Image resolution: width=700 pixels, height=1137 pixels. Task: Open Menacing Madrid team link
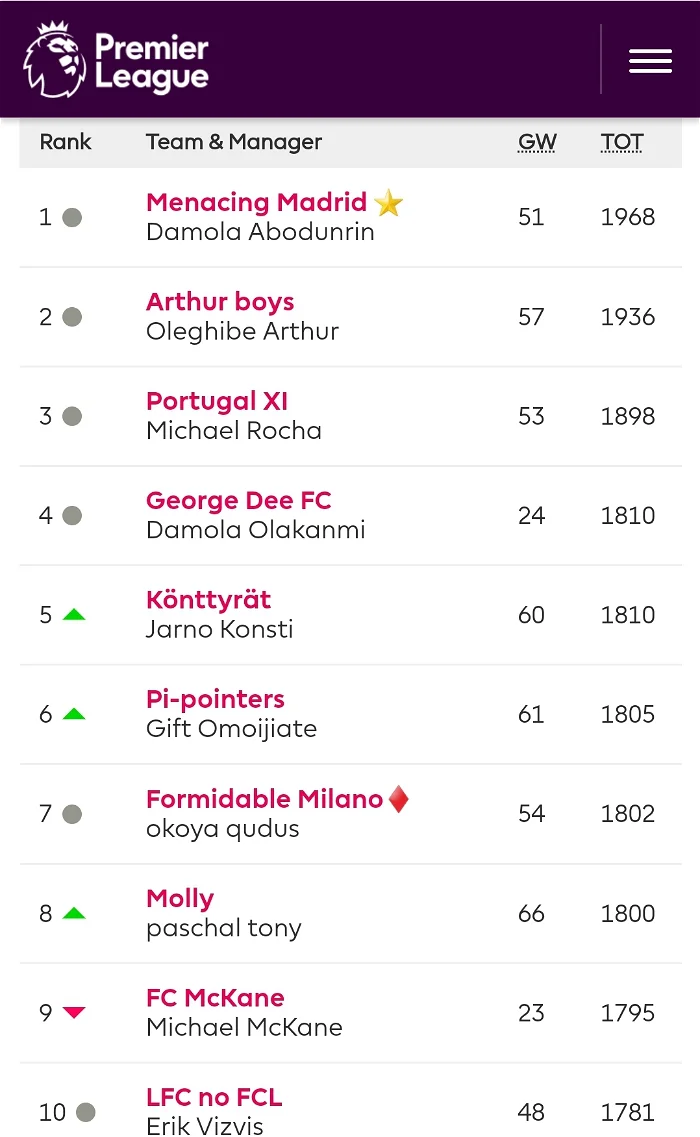click(256, 202)
